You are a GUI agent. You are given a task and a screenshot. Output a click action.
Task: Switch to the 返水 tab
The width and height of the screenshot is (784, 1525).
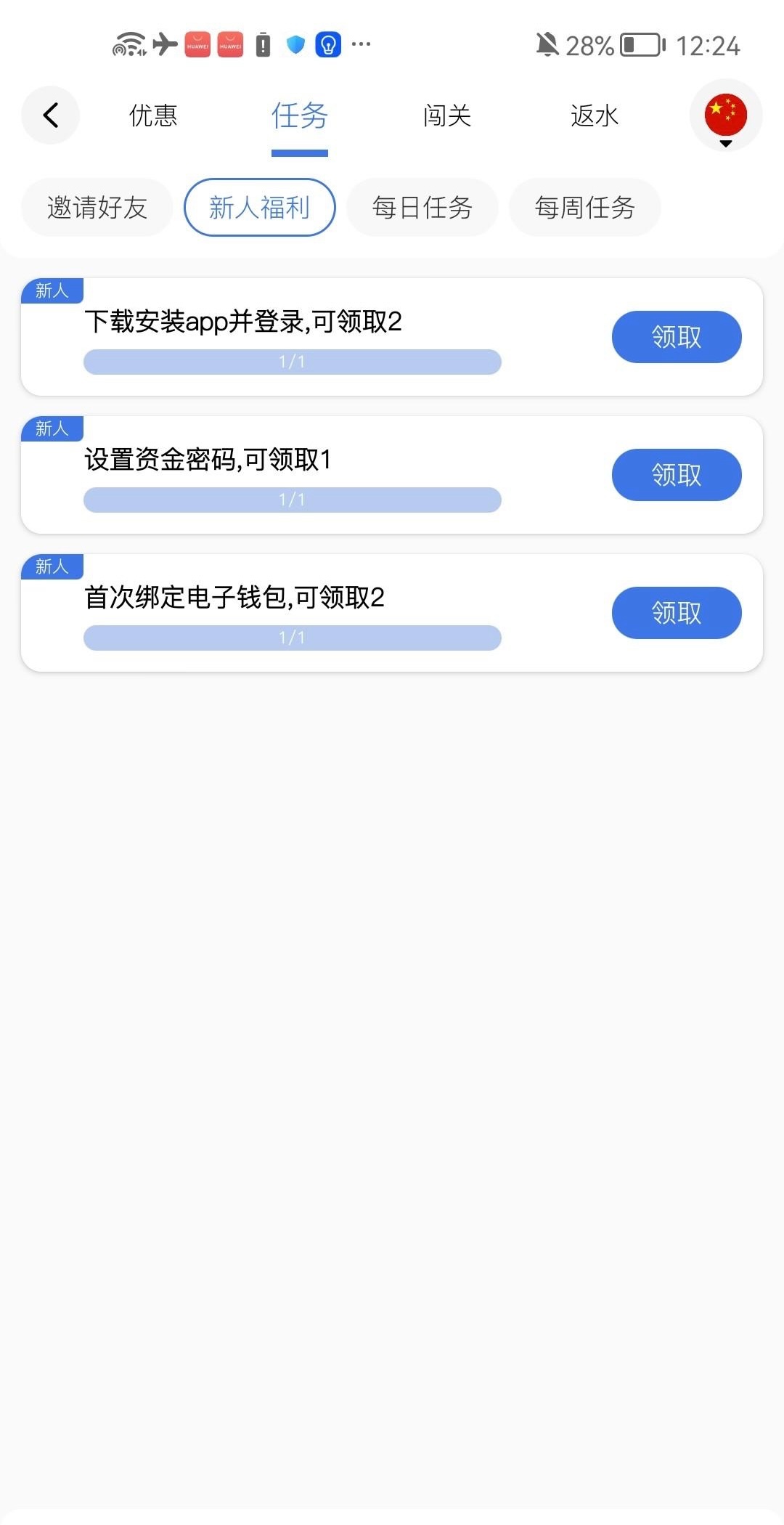tap(595, 115)
